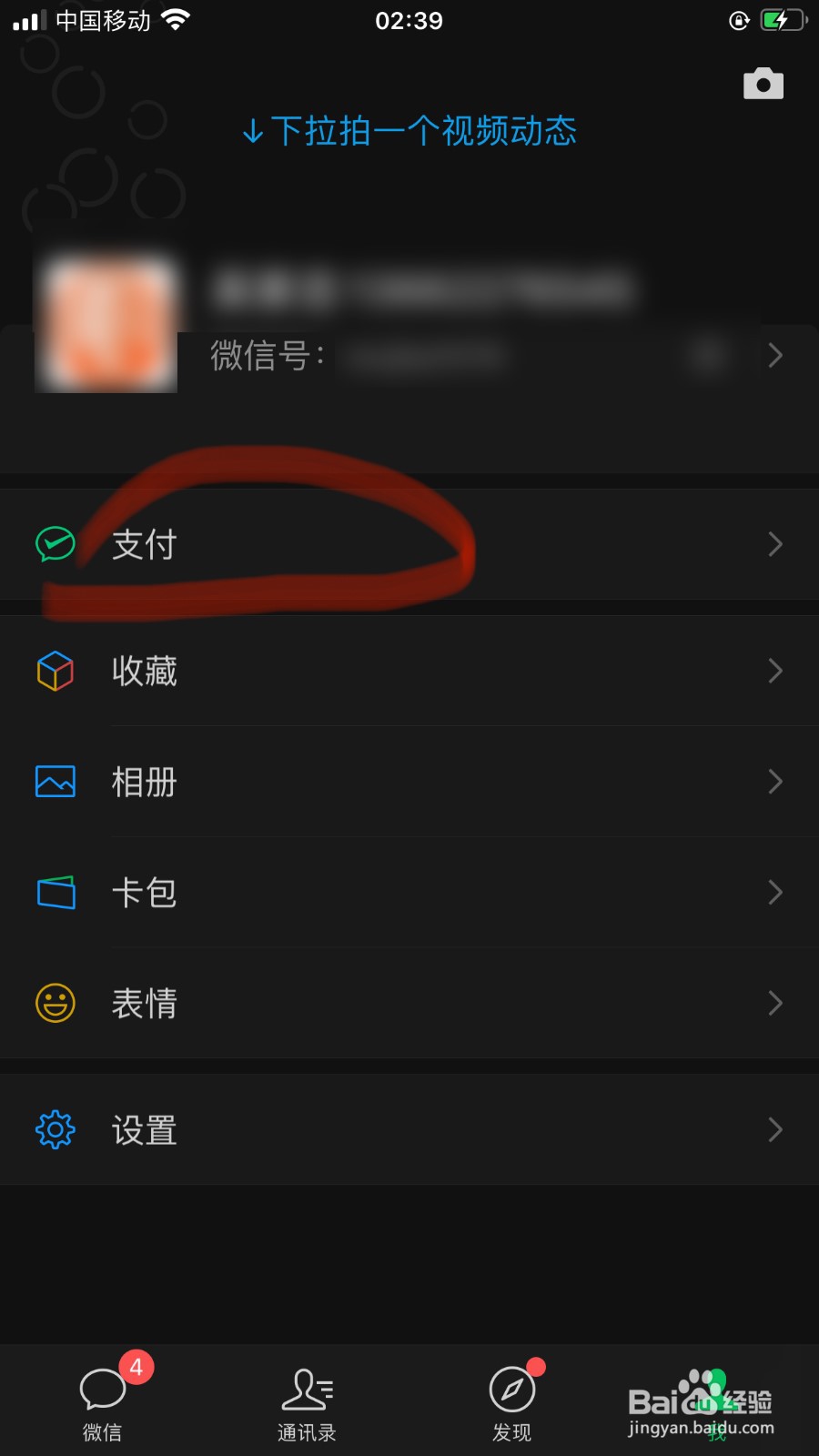Open WeChat Pay via the green payment icon
The height and width of the screenshot is (1456, 819).
tap(55, 544)
